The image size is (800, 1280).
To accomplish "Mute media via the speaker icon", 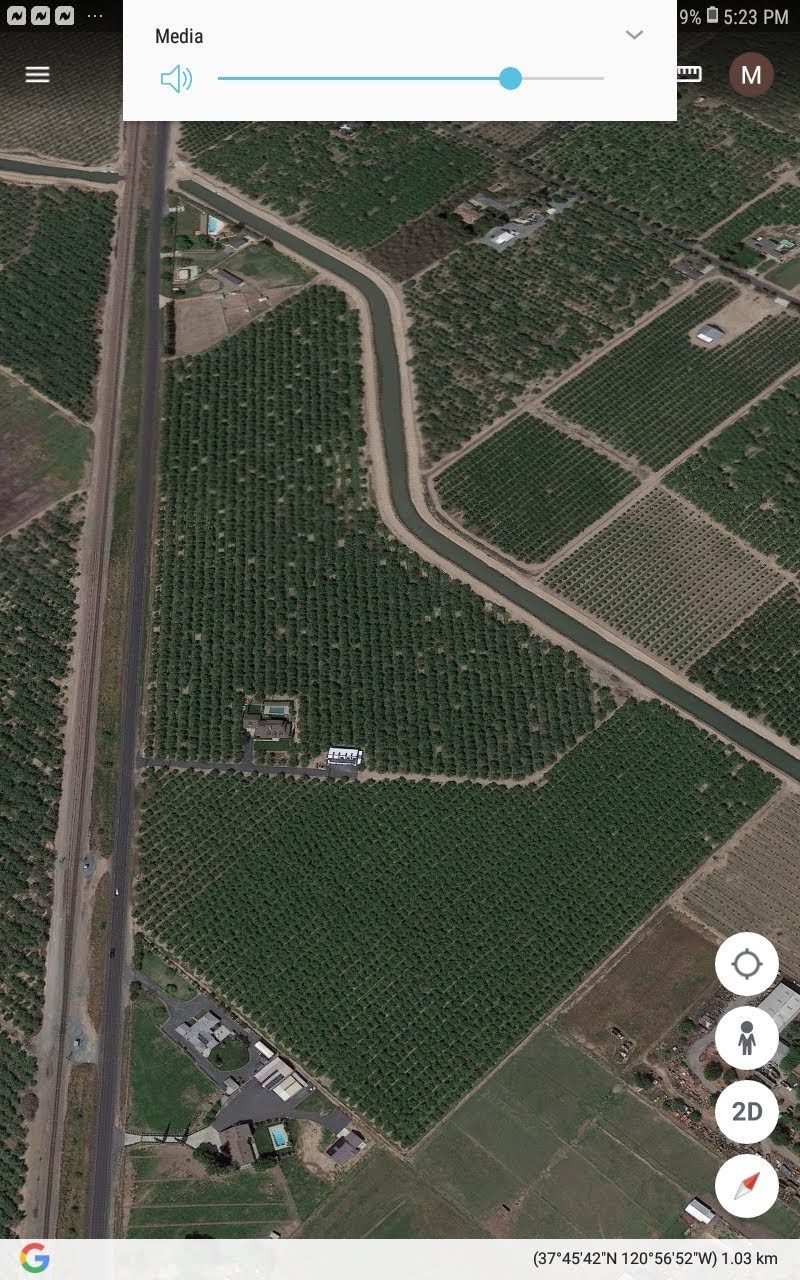I will pos(176,79).
